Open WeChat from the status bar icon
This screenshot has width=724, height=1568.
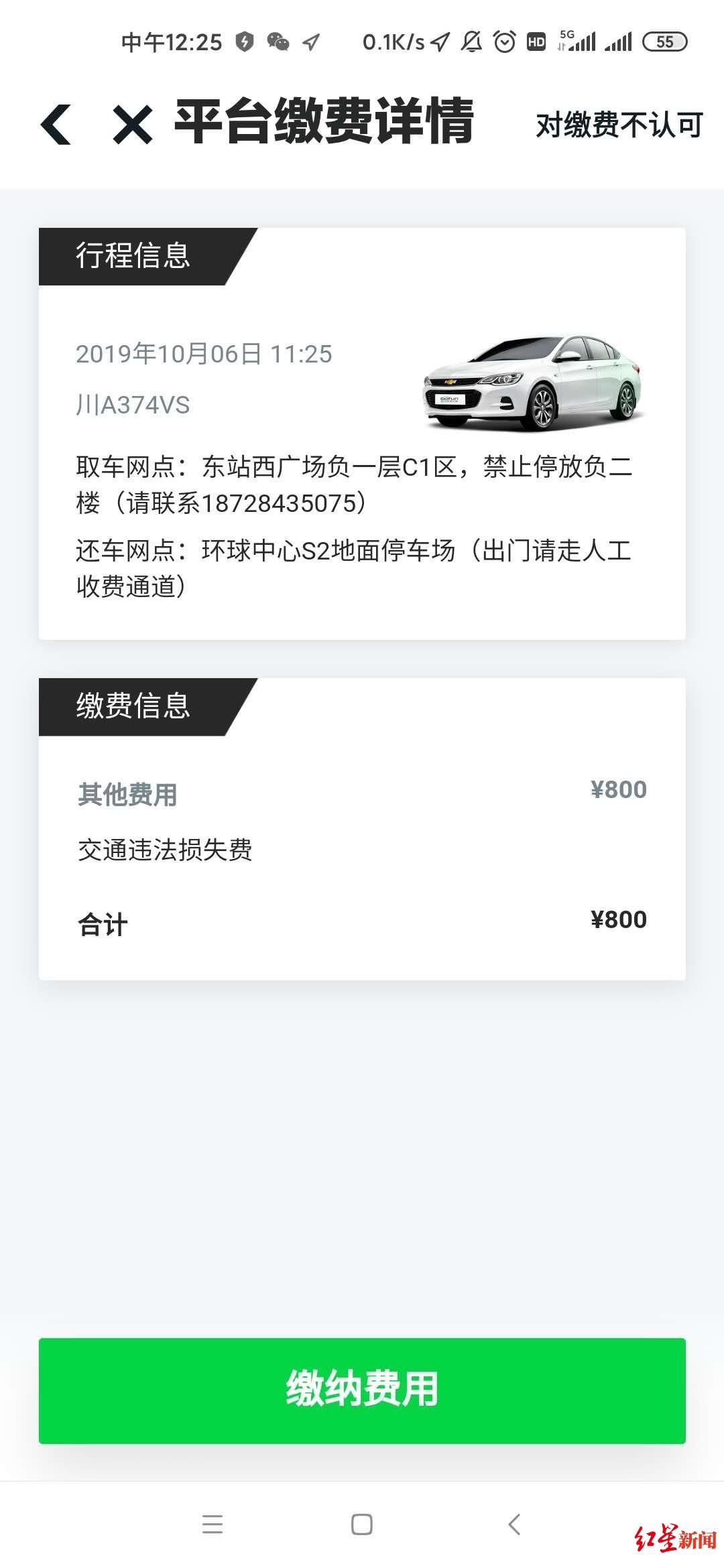click(278, 42)
